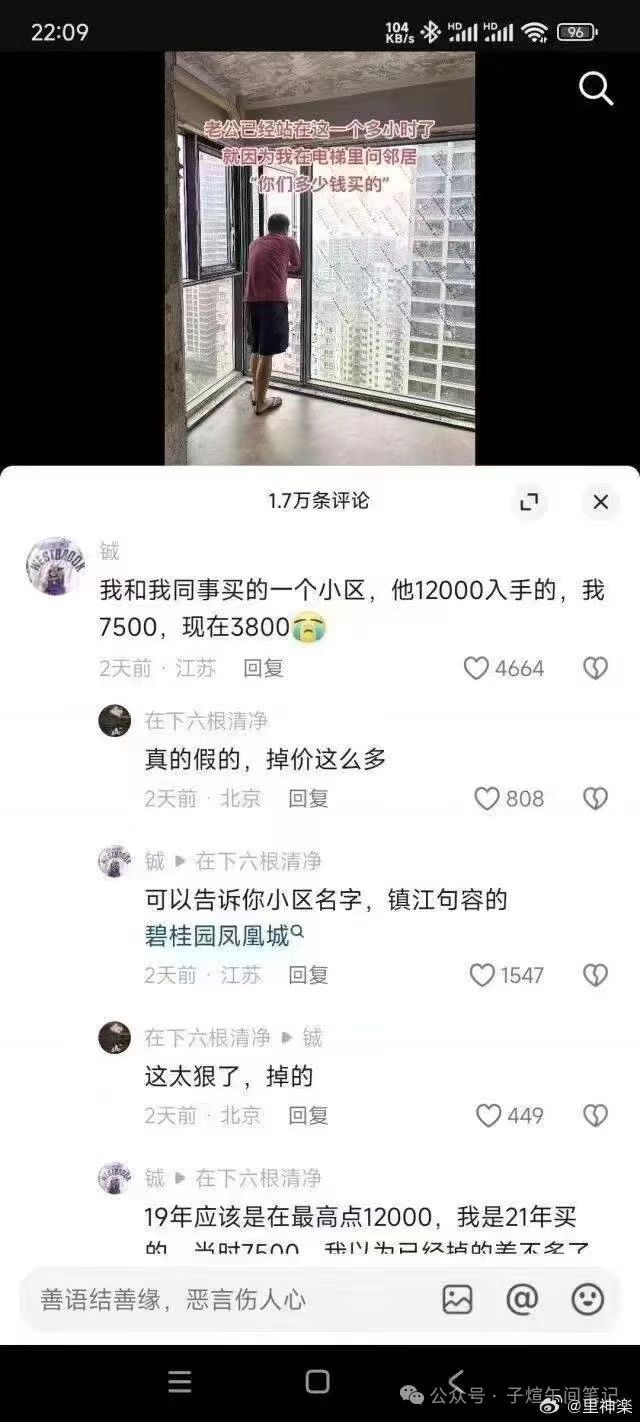
Task: Reply to '这太狠了，掉的' comment
Action: click(308, 1116)
